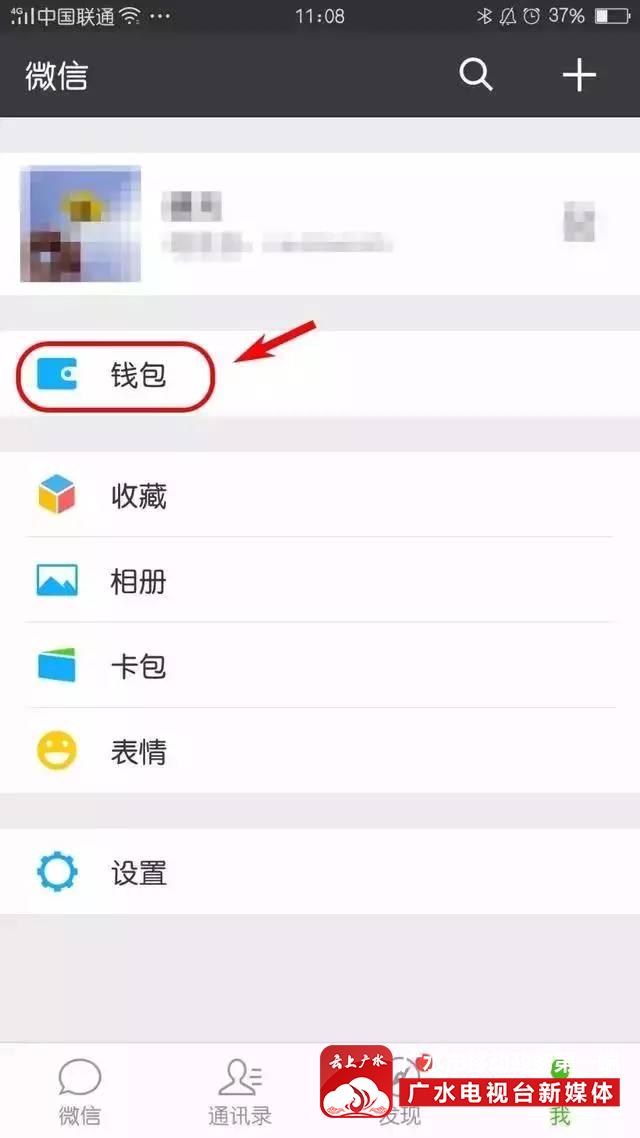Tap the plus icon in the top bar
Screen dimensions: 640x1138
579,75
